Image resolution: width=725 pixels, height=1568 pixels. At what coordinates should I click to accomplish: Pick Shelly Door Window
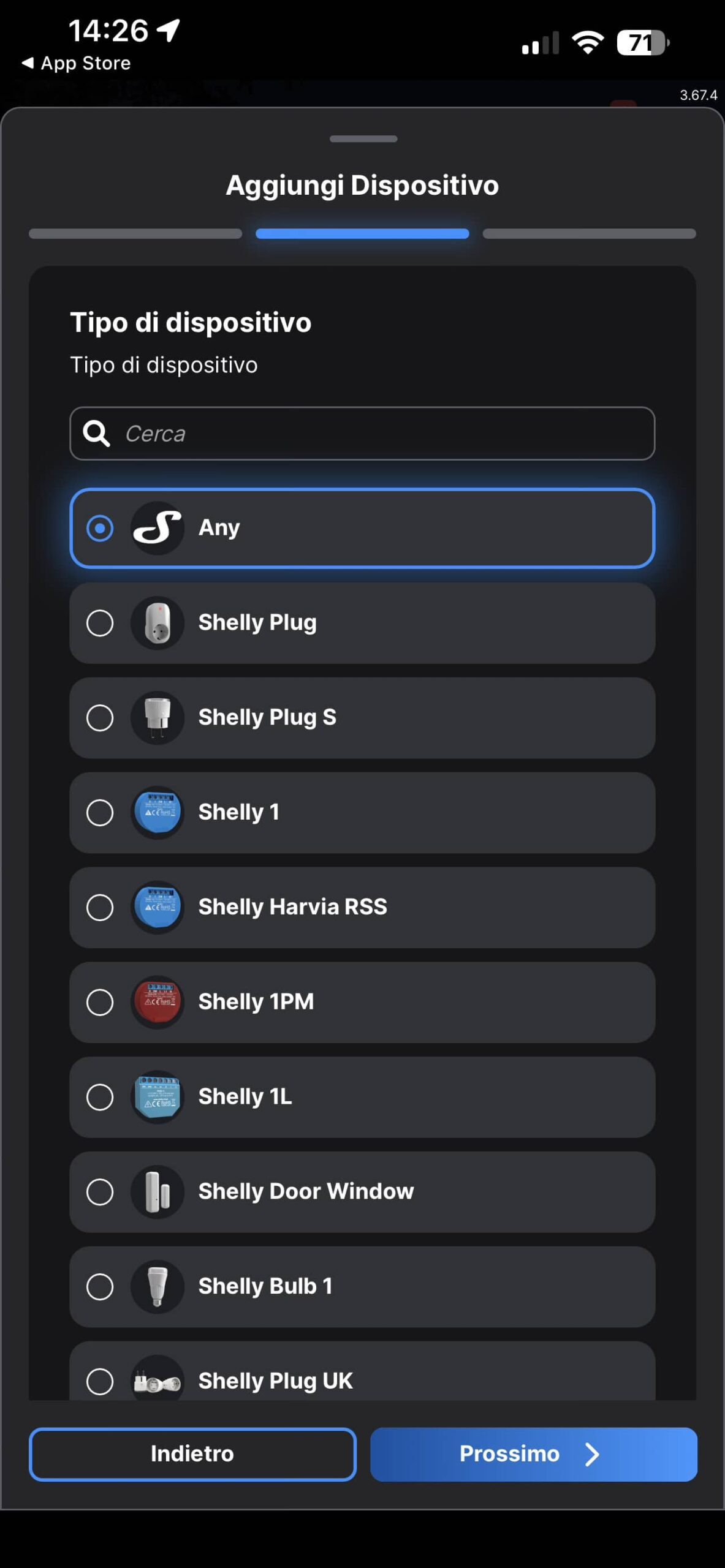point(362,1191)
